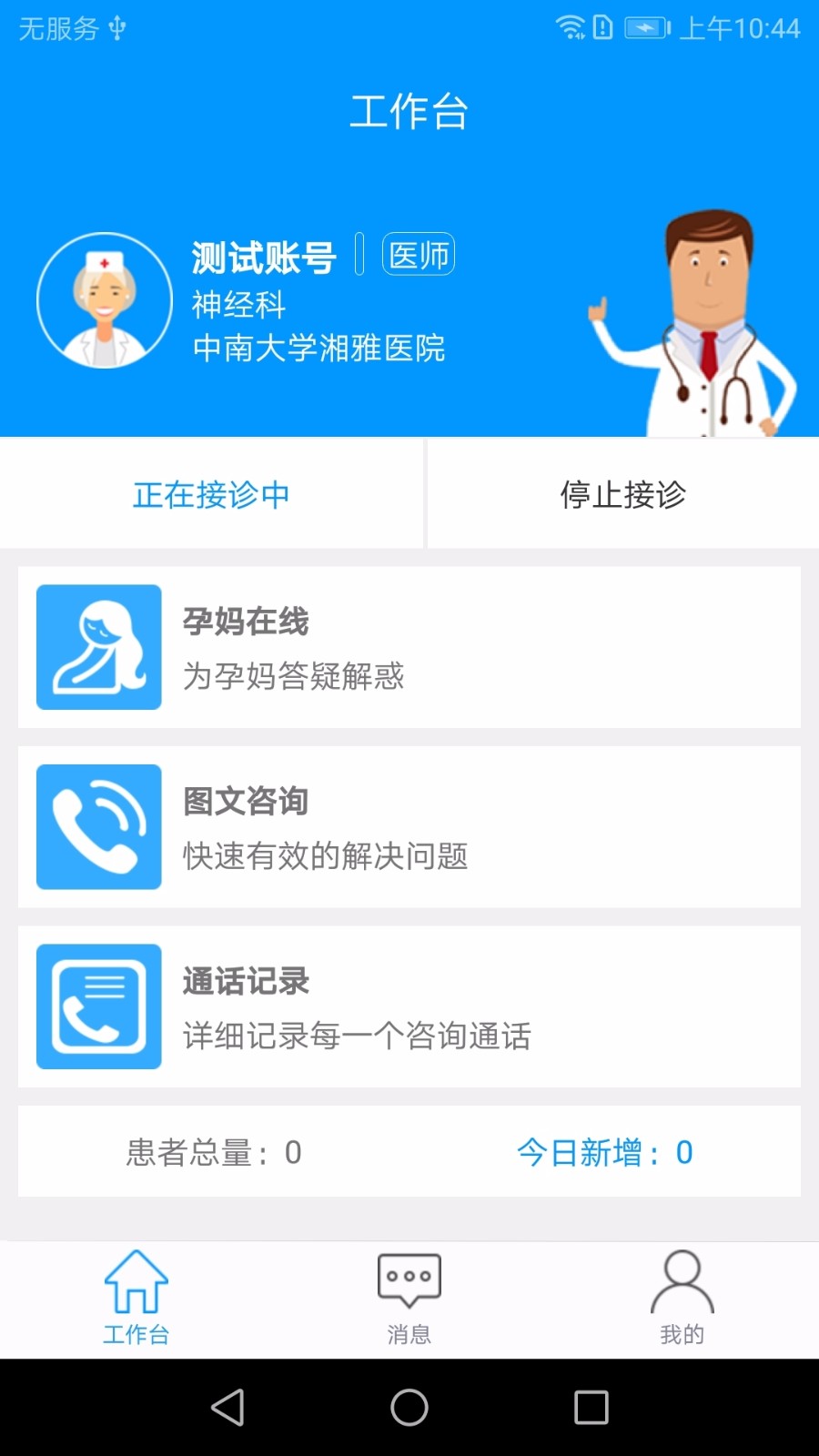Switch to the 消息 tab
The width and height of the screenshot is (819, 1456).
(409, 1297)
